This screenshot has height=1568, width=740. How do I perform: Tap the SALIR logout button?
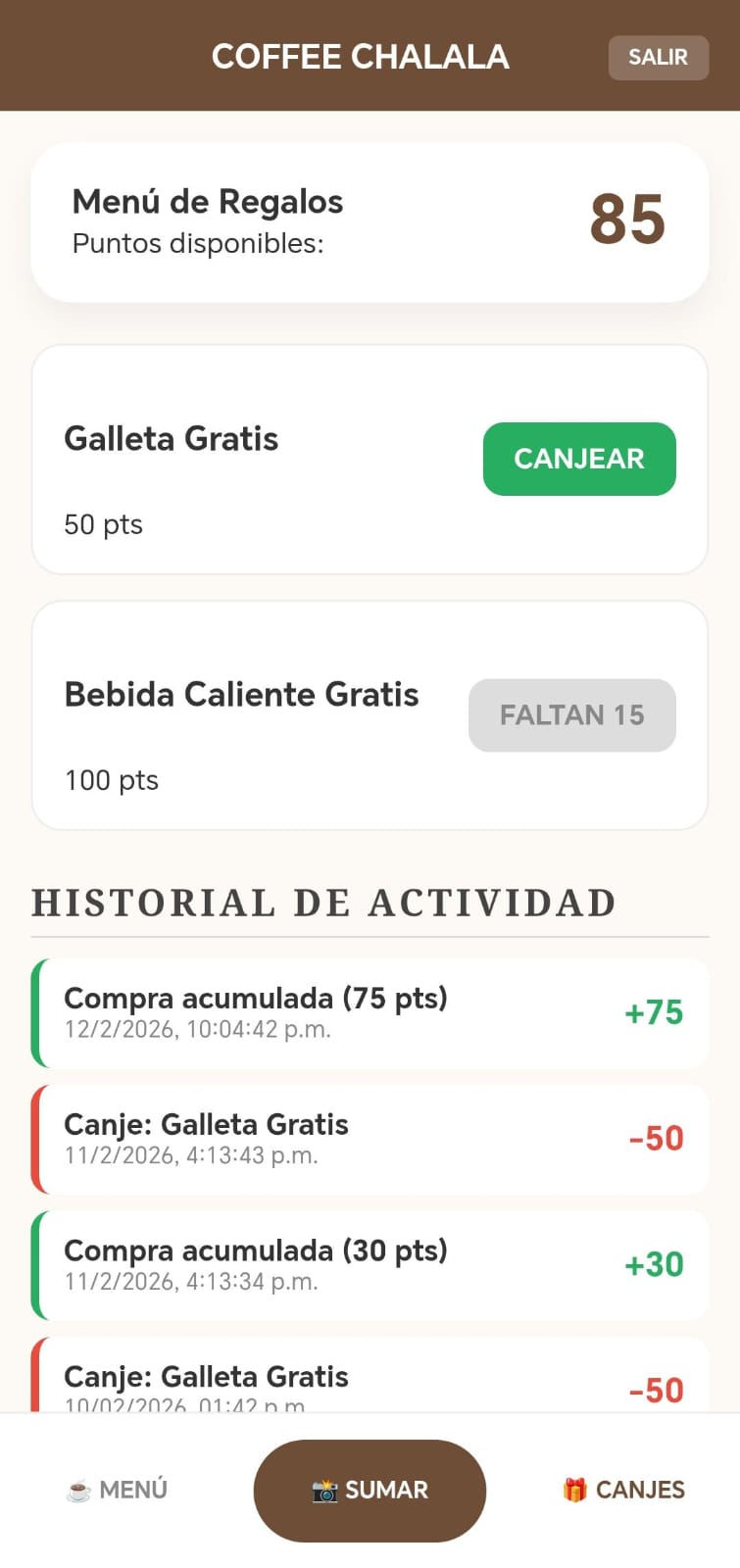click(658, 58)
